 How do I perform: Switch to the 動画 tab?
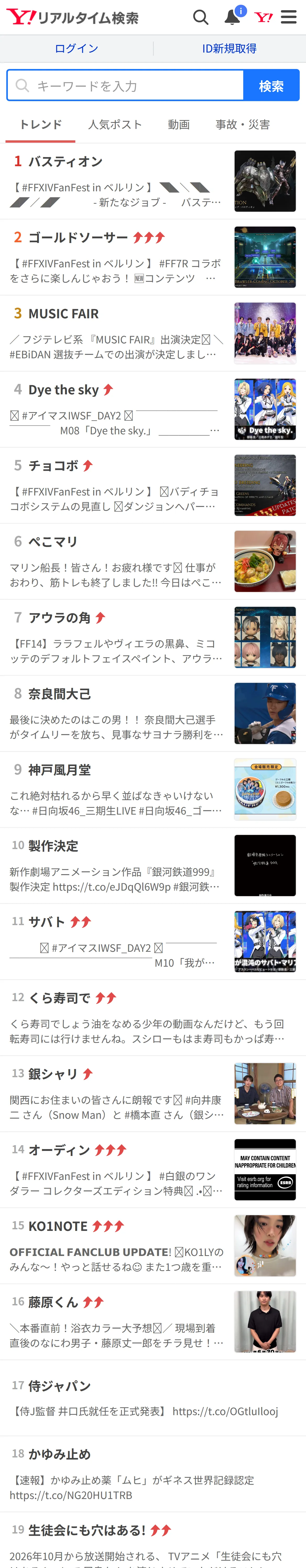pyautogui.click(x=179, y=125)
